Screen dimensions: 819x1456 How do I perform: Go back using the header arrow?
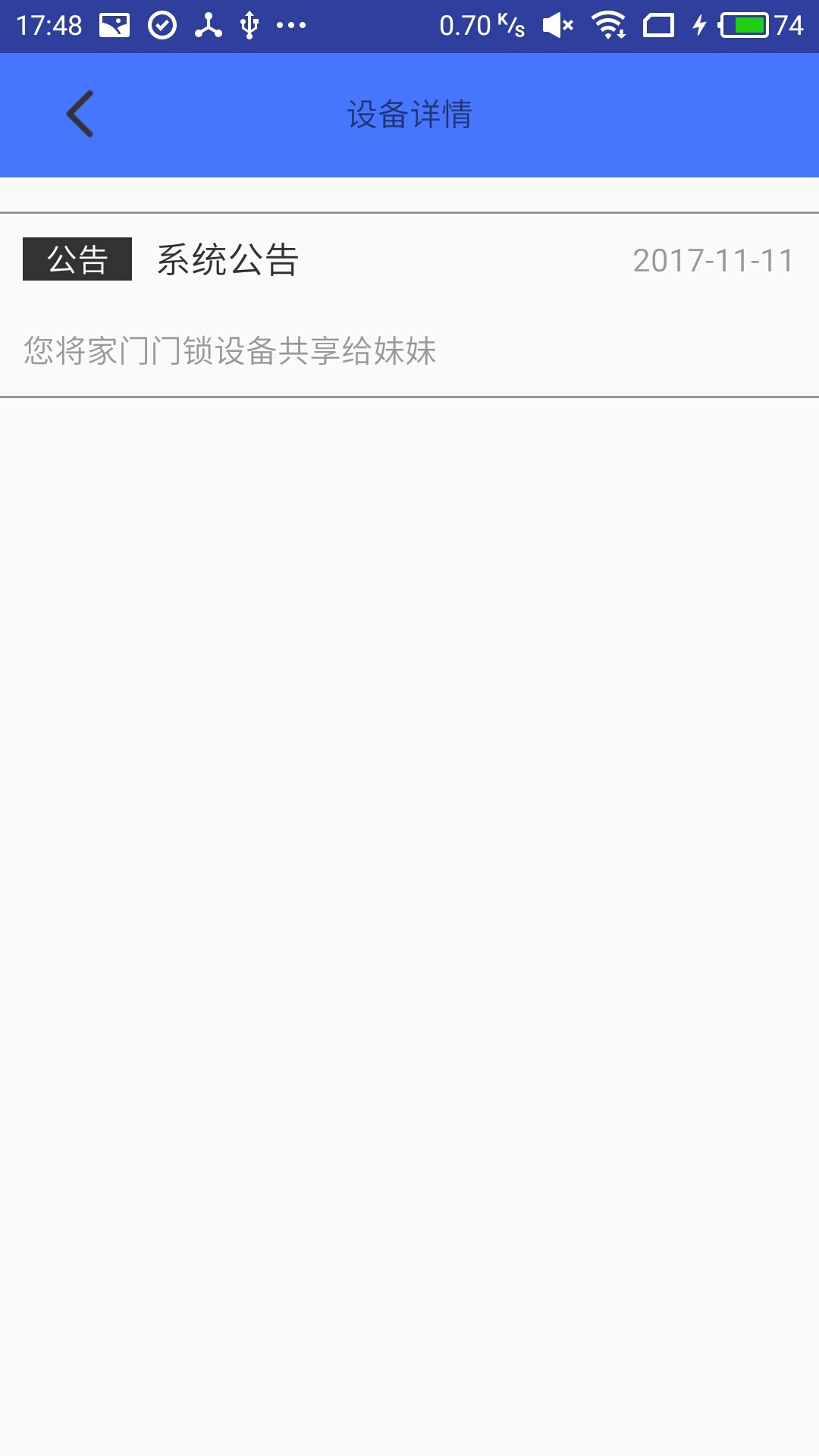[80, 114]
